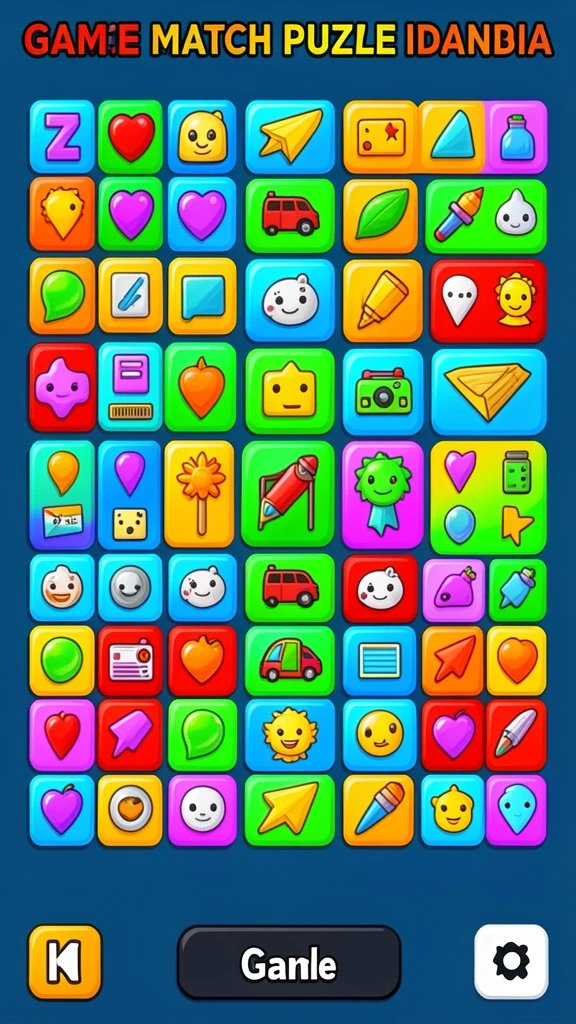
Task: Choose the green leaf tile
Action: (380, 216)
